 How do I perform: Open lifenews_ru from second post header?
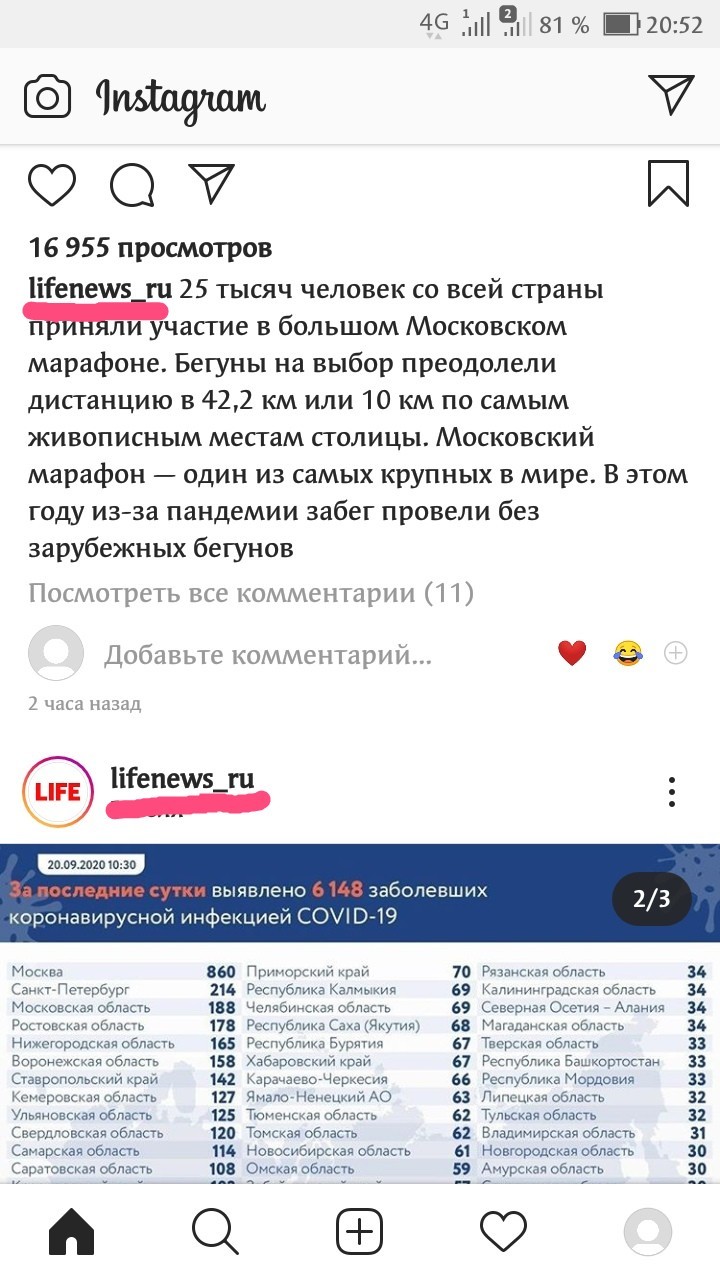pos(183,778)
